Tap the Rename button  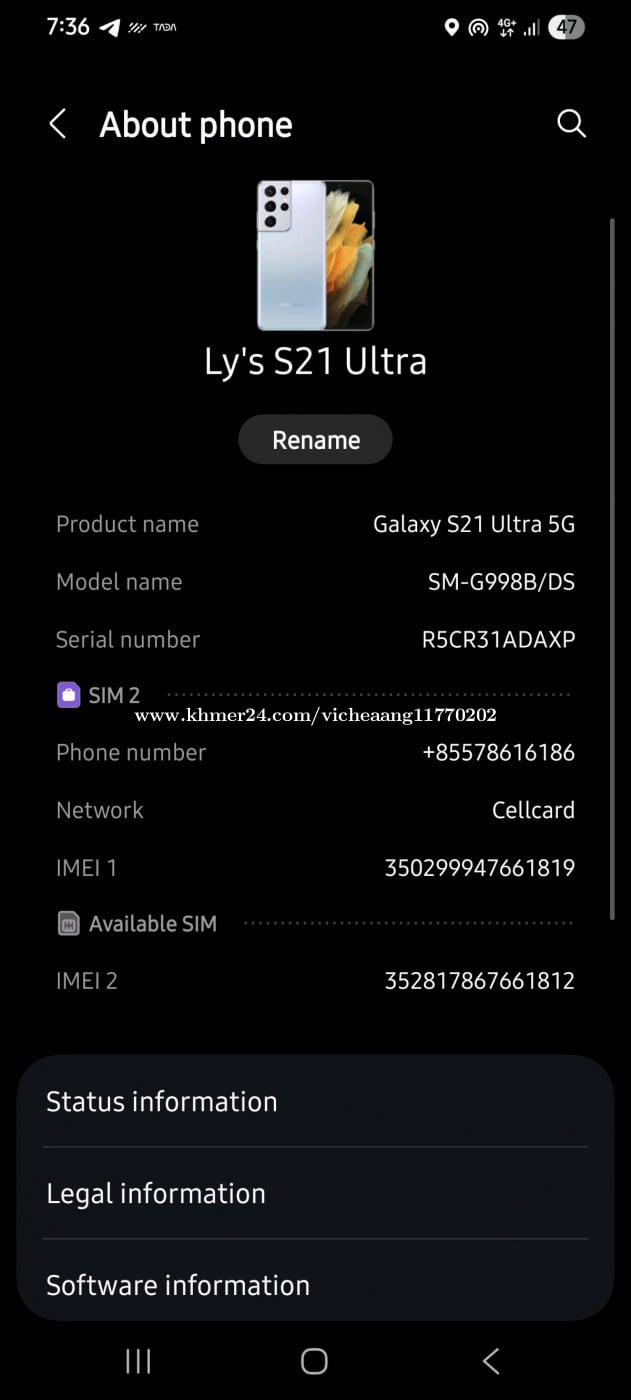(x=315, y=440)
